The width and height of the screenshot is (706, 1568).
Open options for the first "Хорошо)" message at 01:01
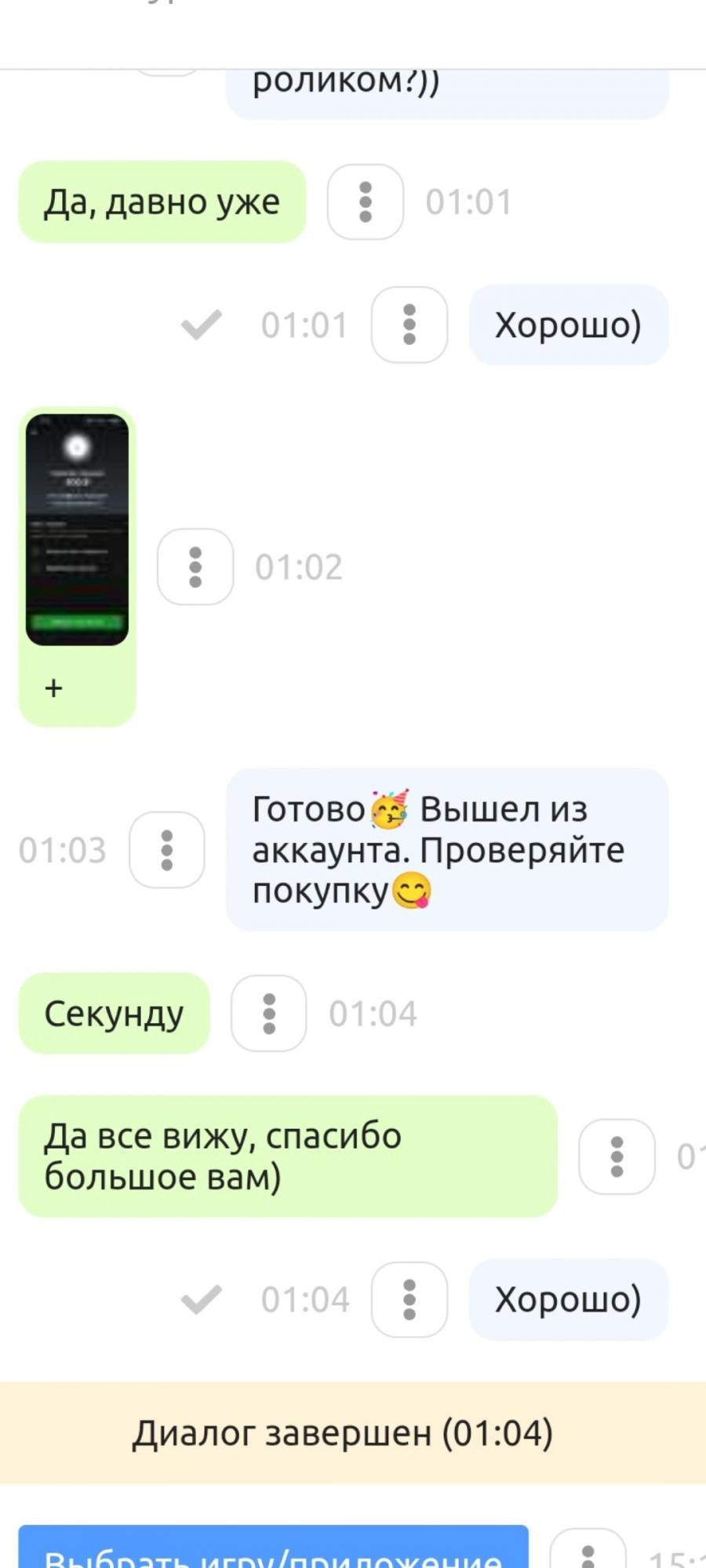409,325
